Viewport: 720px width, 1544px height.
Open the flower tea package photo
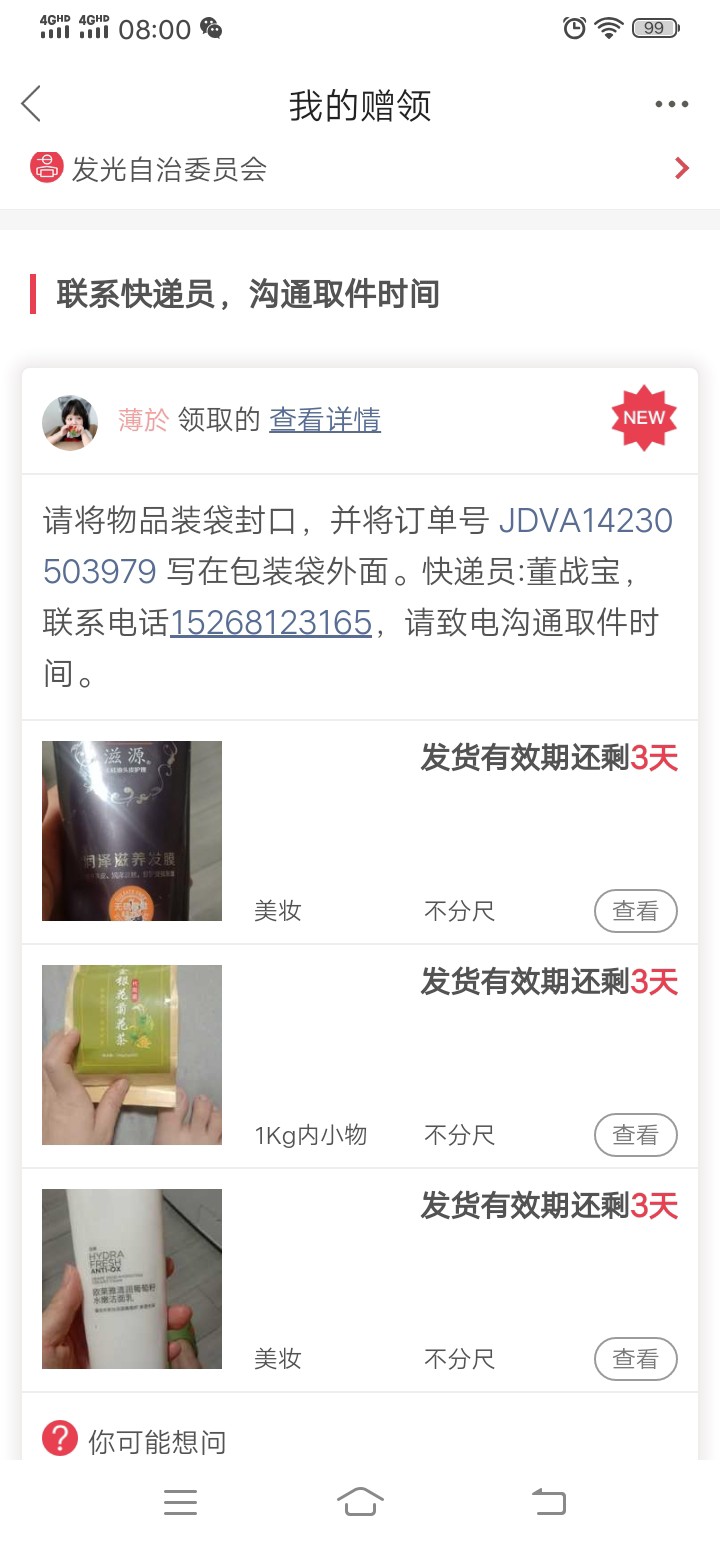tap(132, 1055)
